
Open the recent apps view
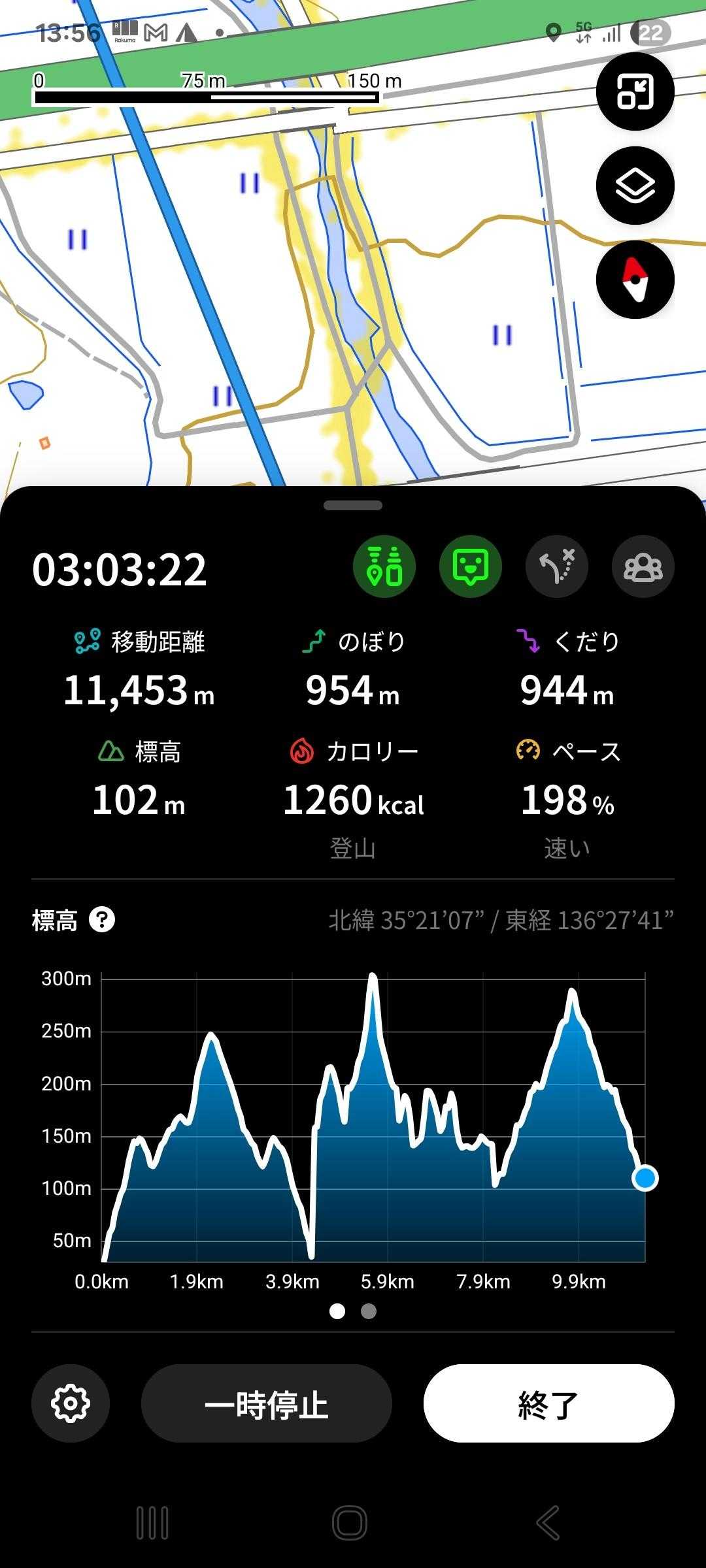(152, 1523)
